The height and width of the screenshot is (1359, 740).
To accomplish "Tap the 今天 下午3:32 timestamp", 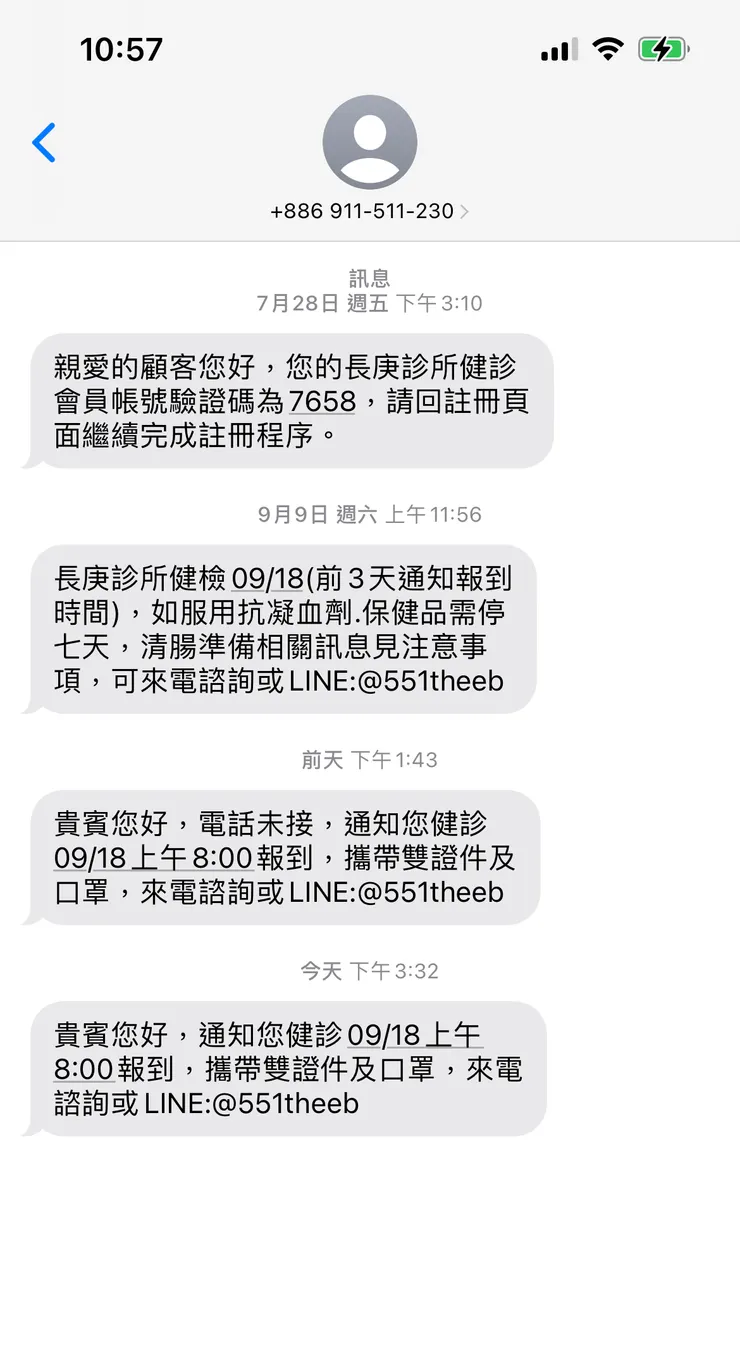I will pyautogui.click(x=370, y=970).
